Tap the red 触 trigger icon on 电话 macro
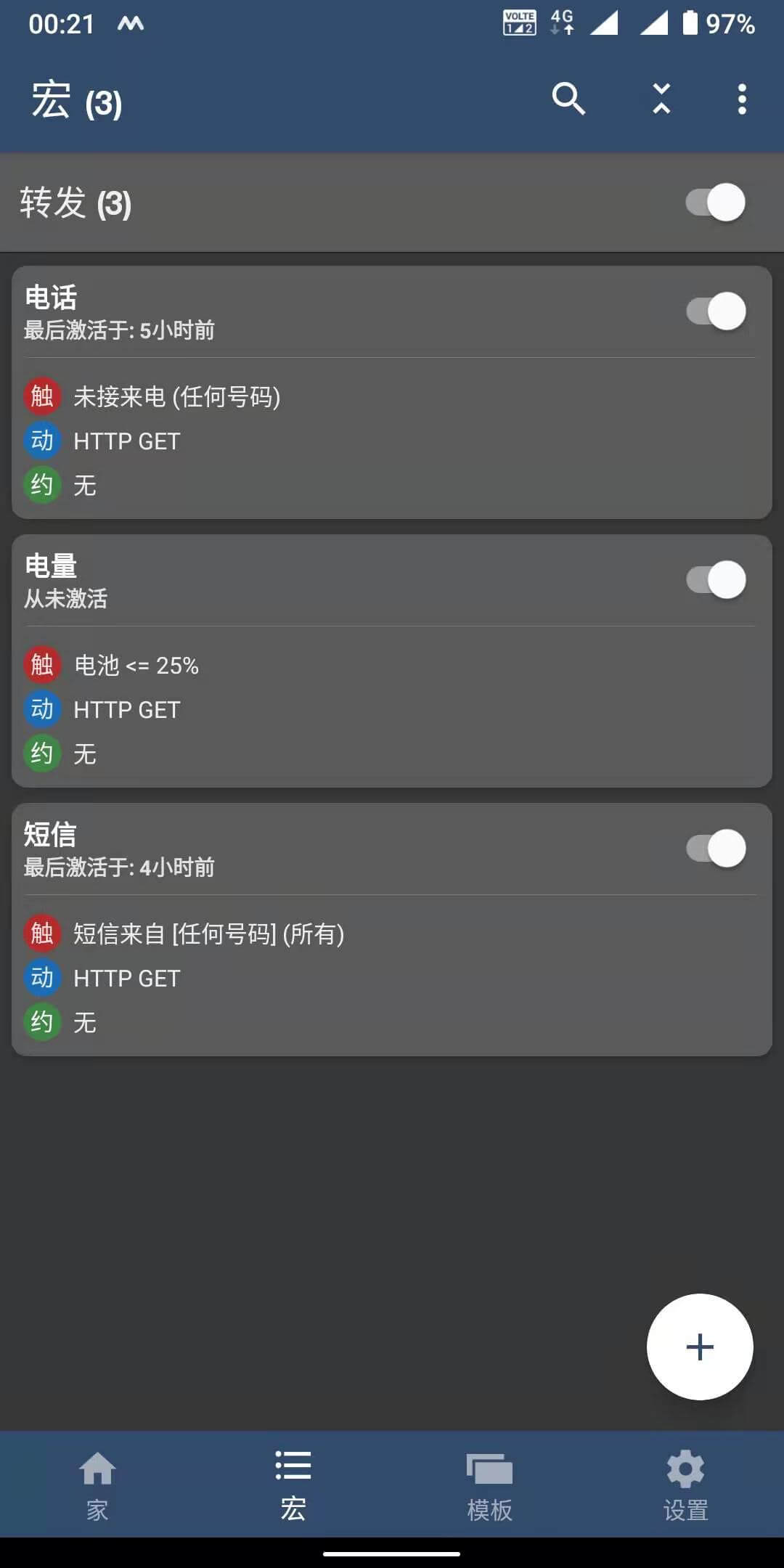The height and width of the screenshot is (1568, 784). tap(42, 397)
